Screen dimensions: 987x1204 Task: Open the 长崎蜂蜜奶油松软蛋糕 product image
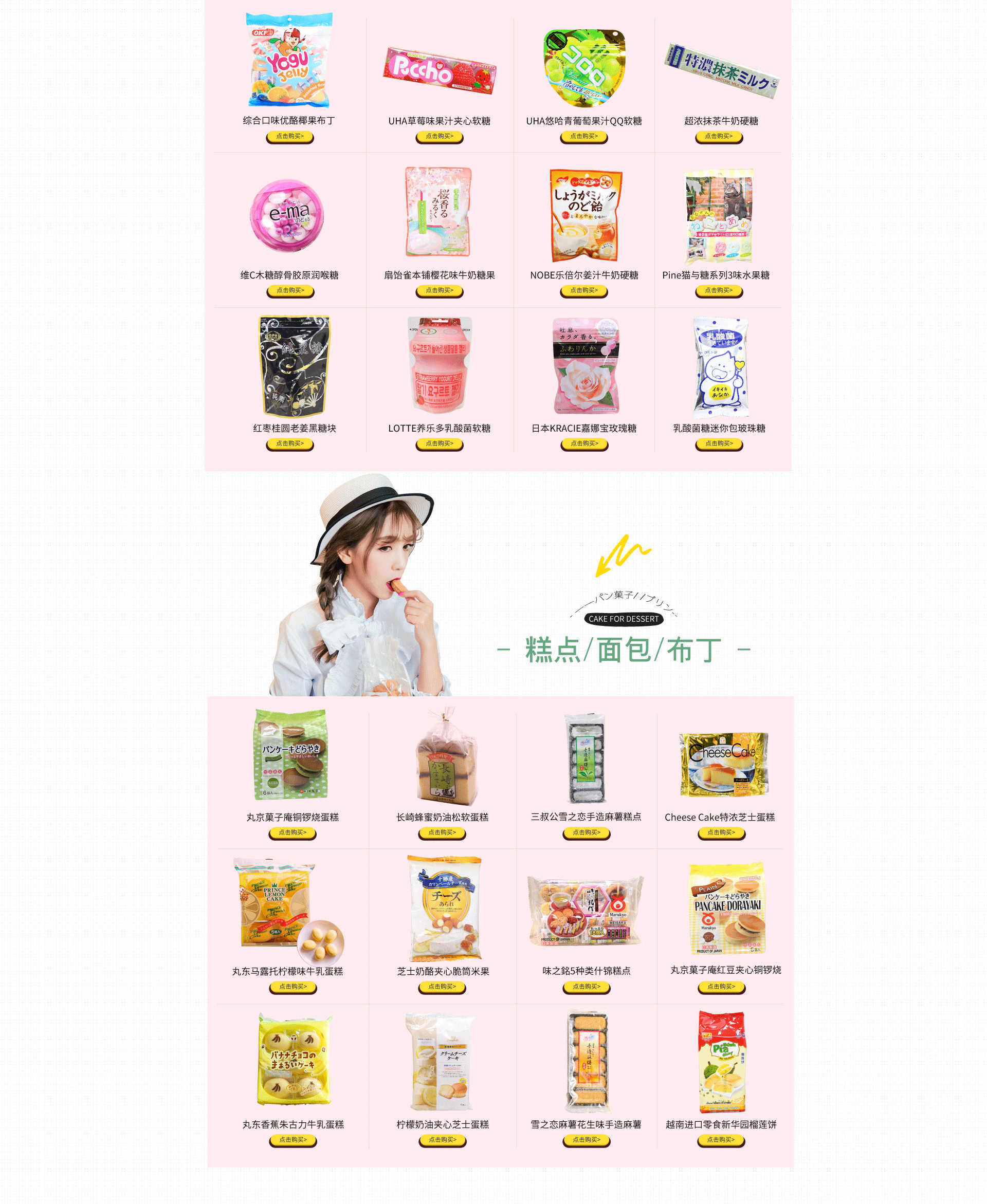click(446, 758)
